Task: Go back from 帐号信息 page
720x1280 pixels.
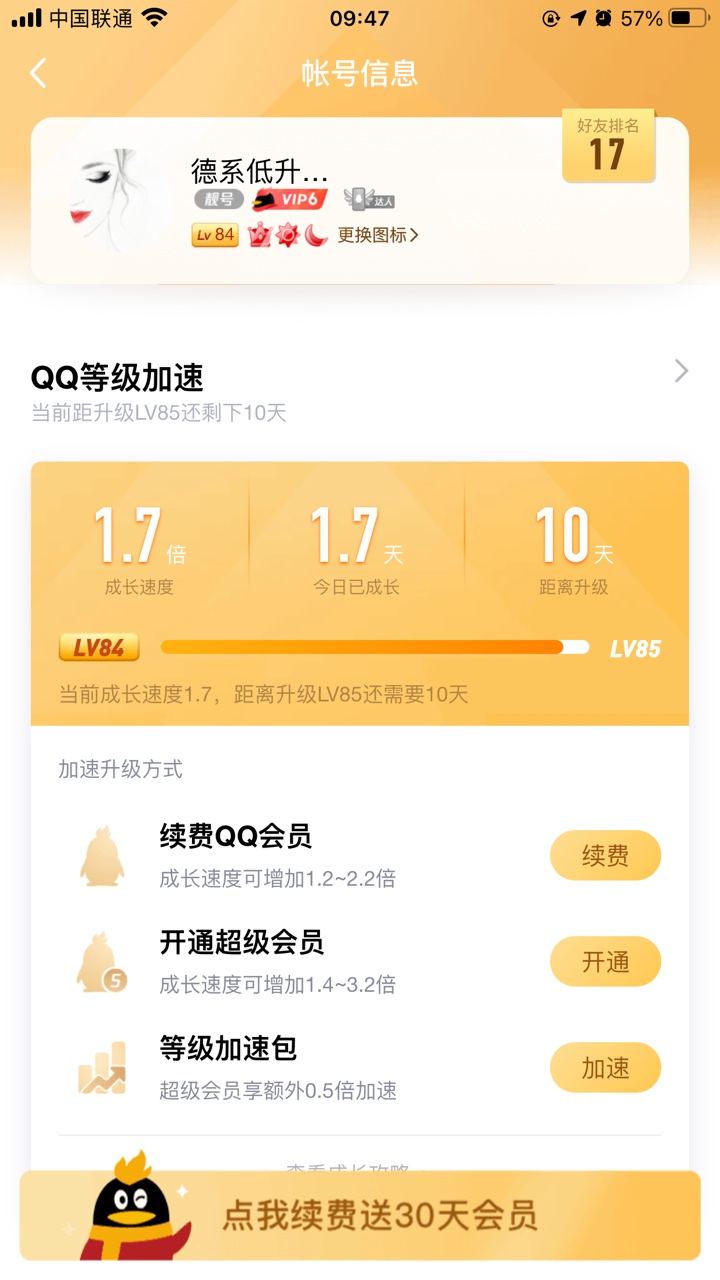Action: tap(38, 73)
